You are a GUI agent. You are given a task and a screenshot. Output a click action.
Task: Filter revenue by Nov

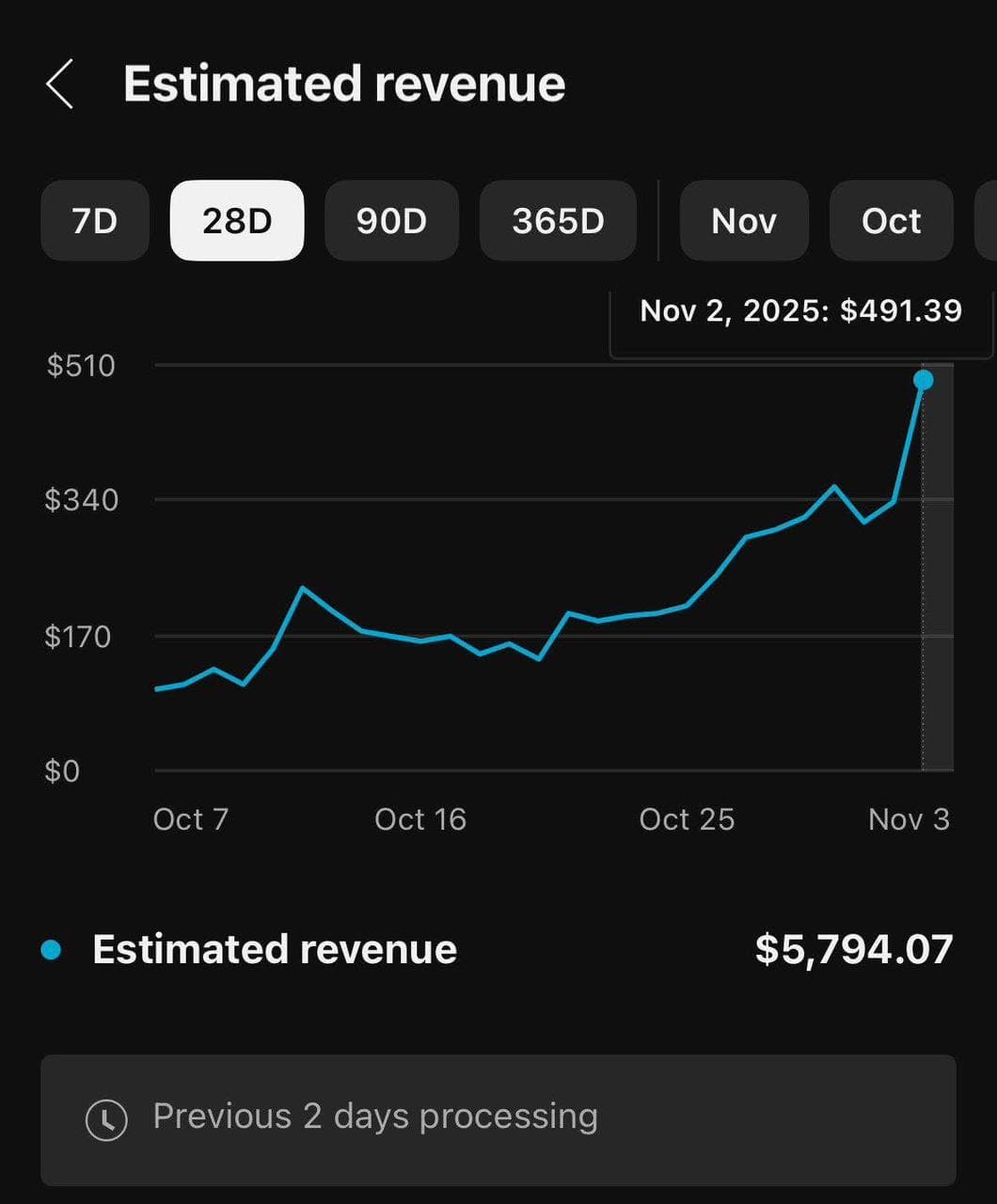(x=744, y=221)
